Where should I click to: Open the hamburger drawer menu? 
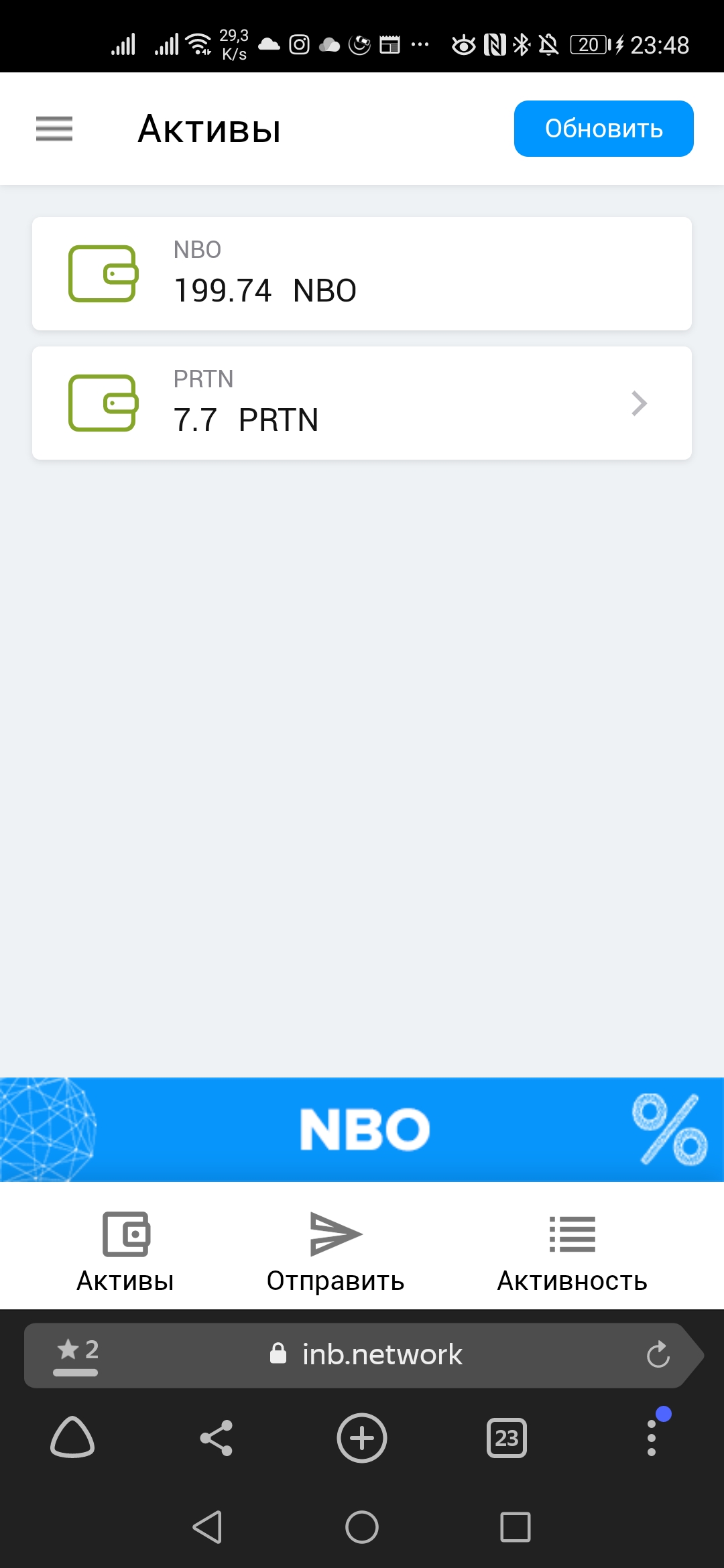pyautogui.click(x=54, y=129)
